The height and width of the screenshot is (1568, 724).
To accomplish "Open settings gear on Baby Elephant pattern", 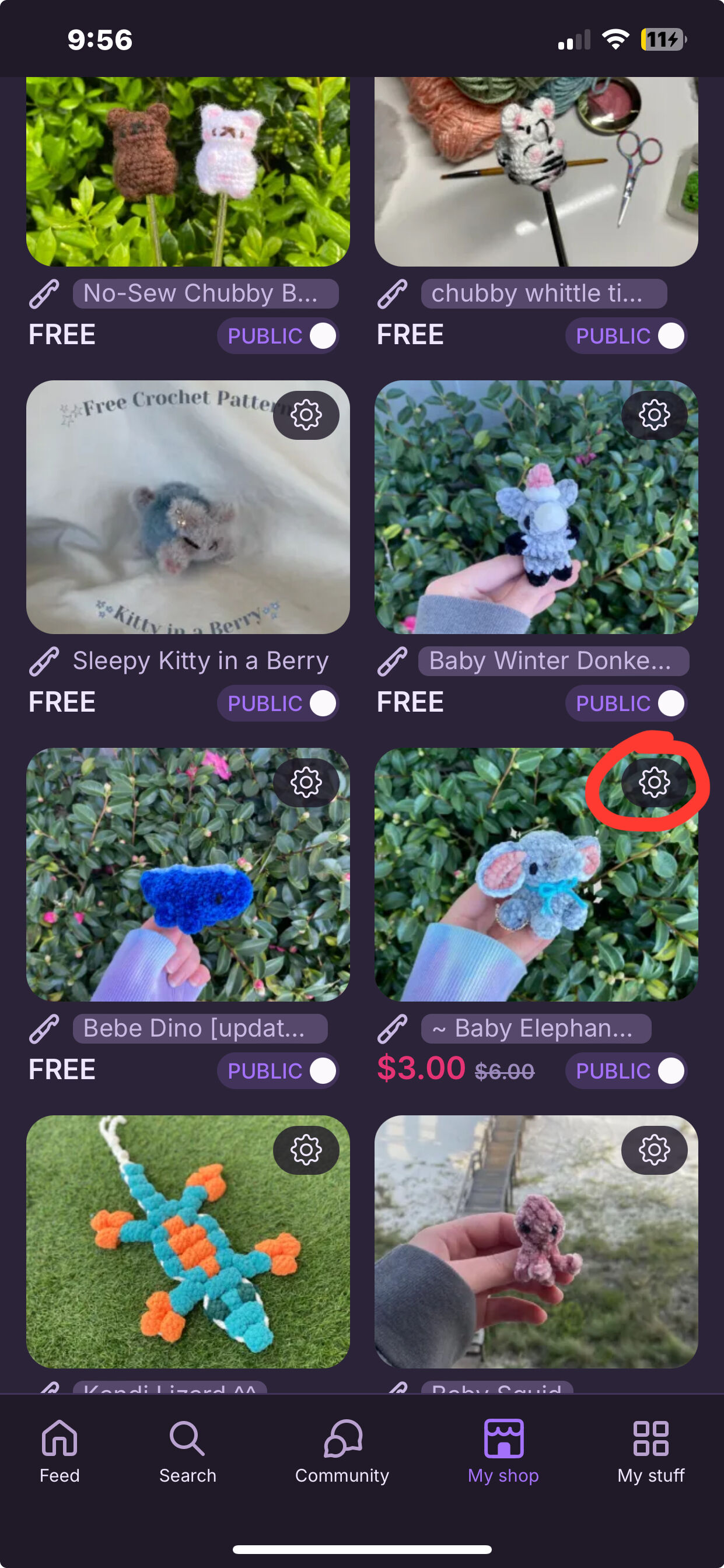I will 654,782.
